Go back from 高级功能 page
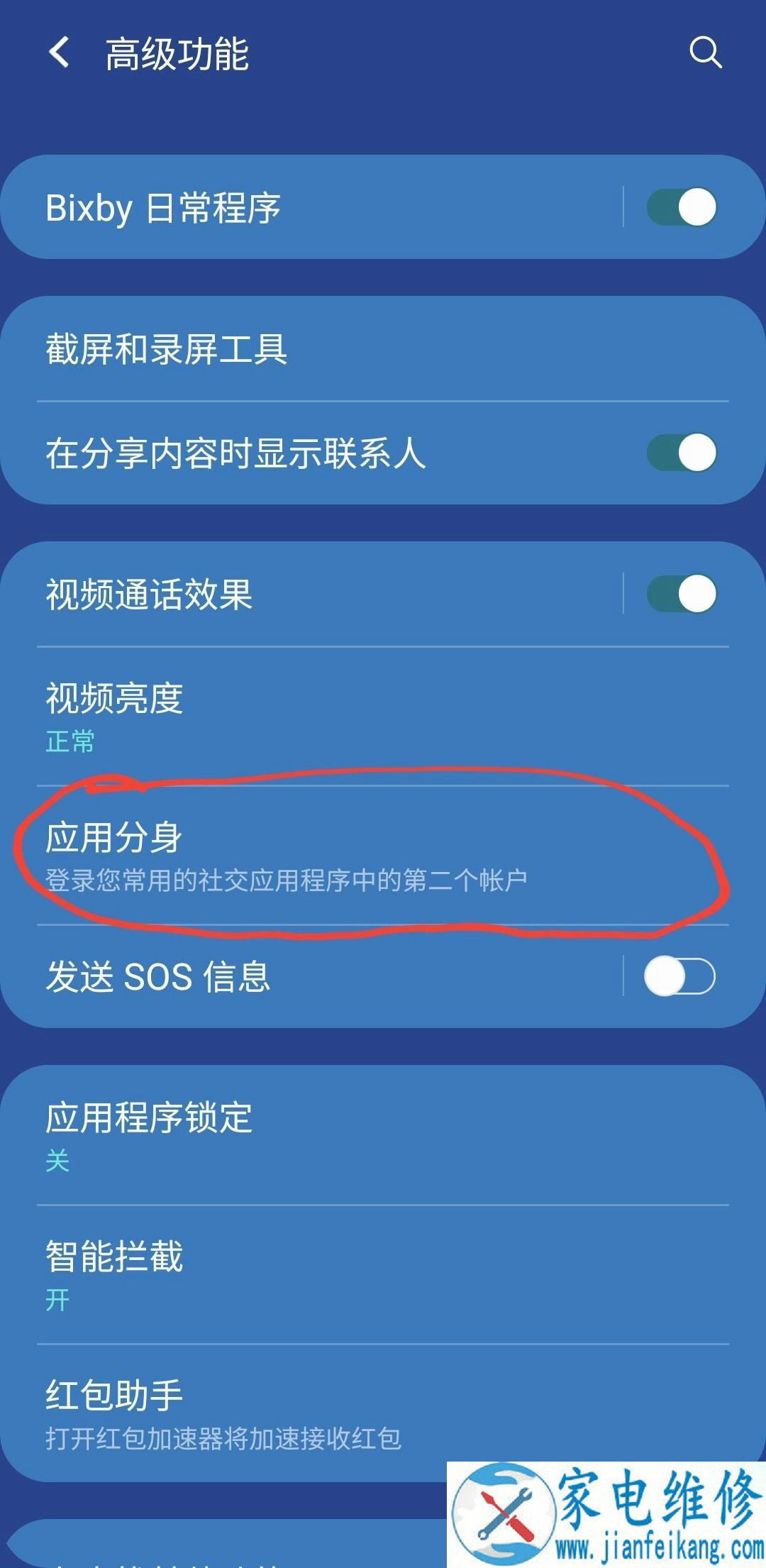 (60, 53)
